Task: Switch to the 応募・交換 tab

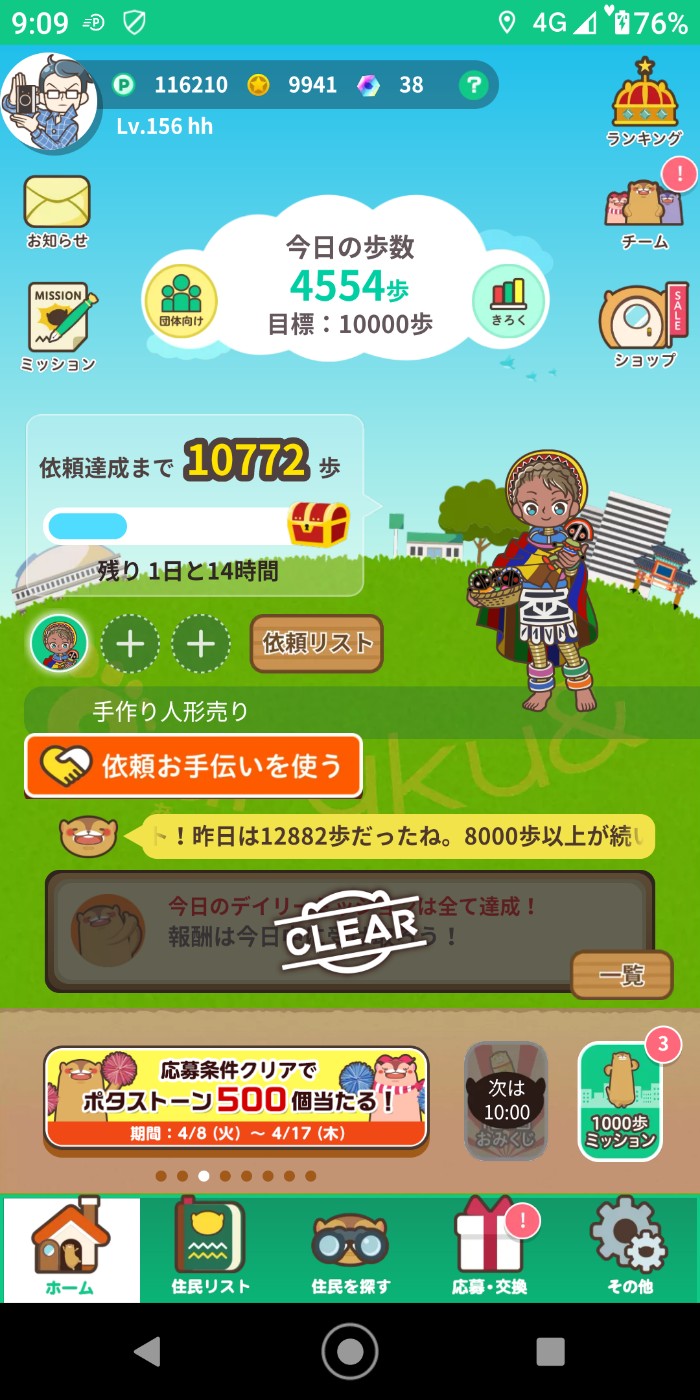Action: click(490, 1248)
